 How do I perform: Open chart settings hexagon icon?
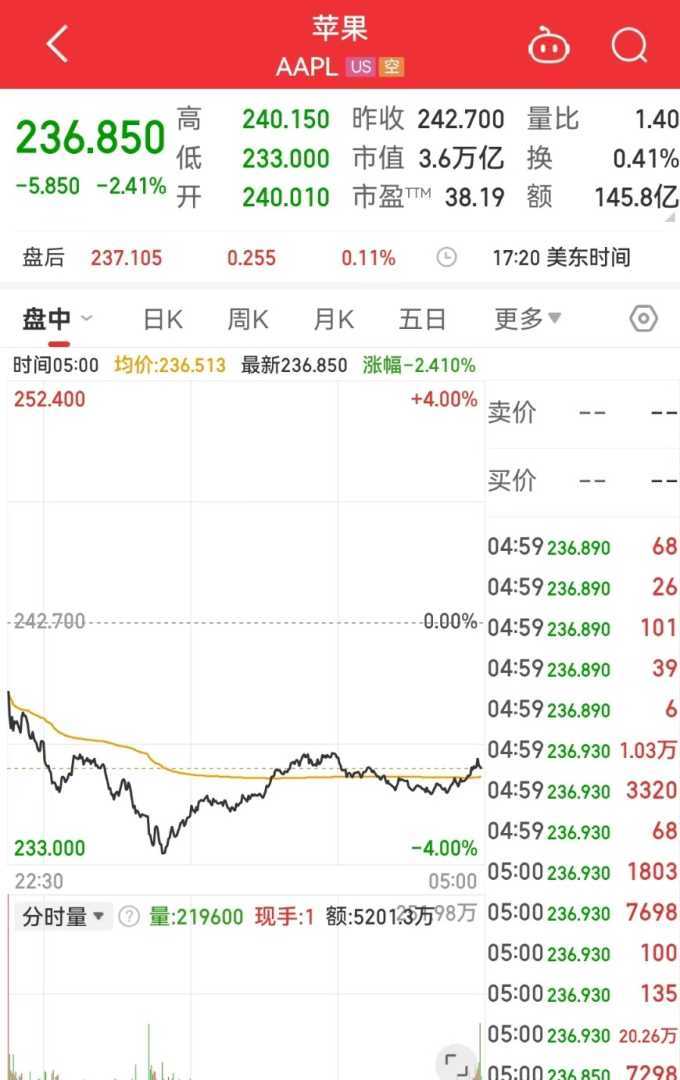[644, 319]
